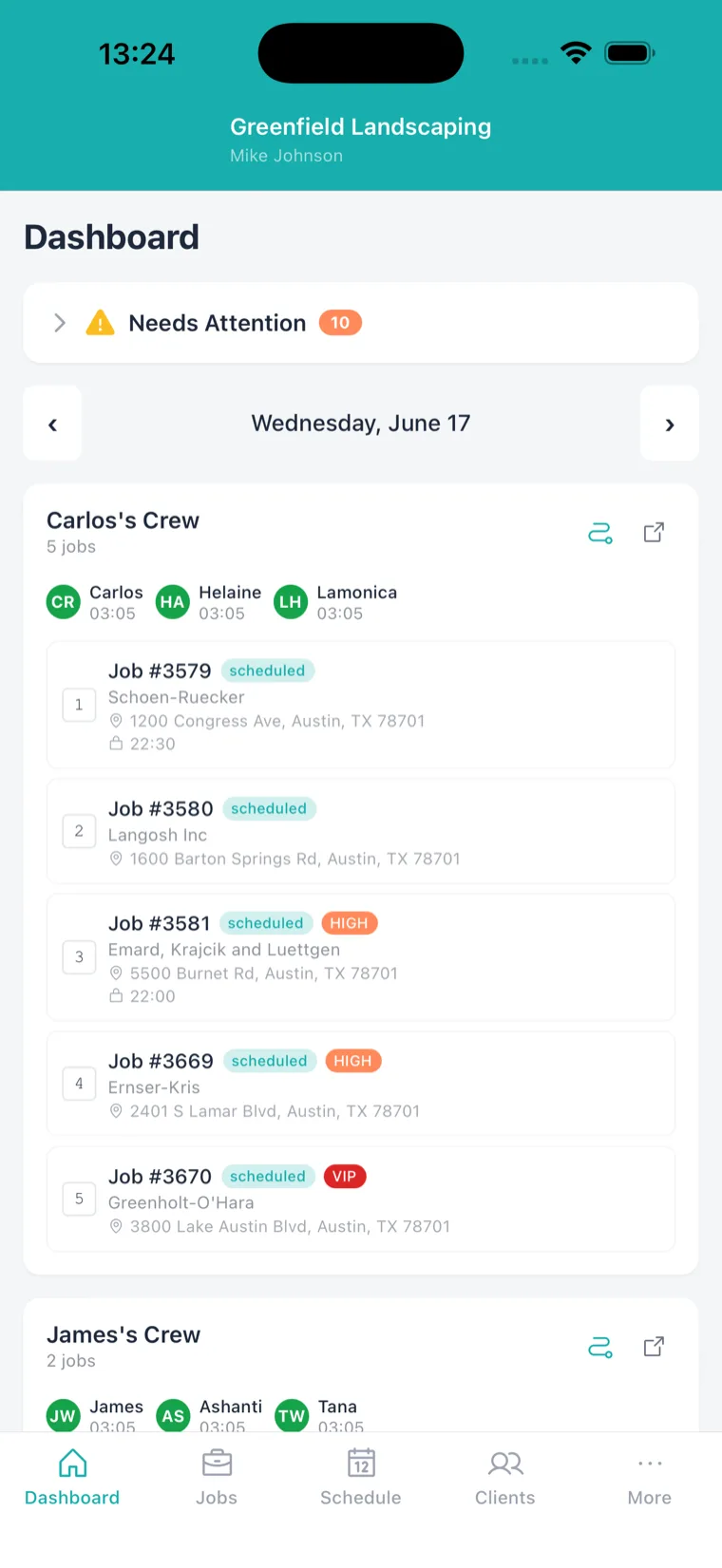Open Job #3579 for Schoen-Ruecker
The width and height of the screenshot is (722, 1568).
(x=360, y=705)
